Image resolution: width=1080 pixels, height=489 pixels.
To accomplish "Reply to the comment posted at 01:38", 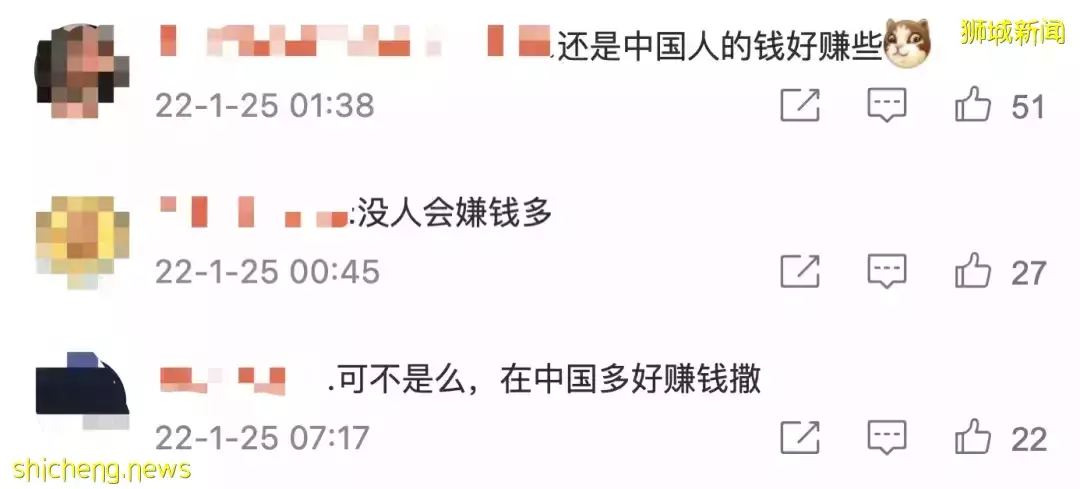I will point(886,105).
